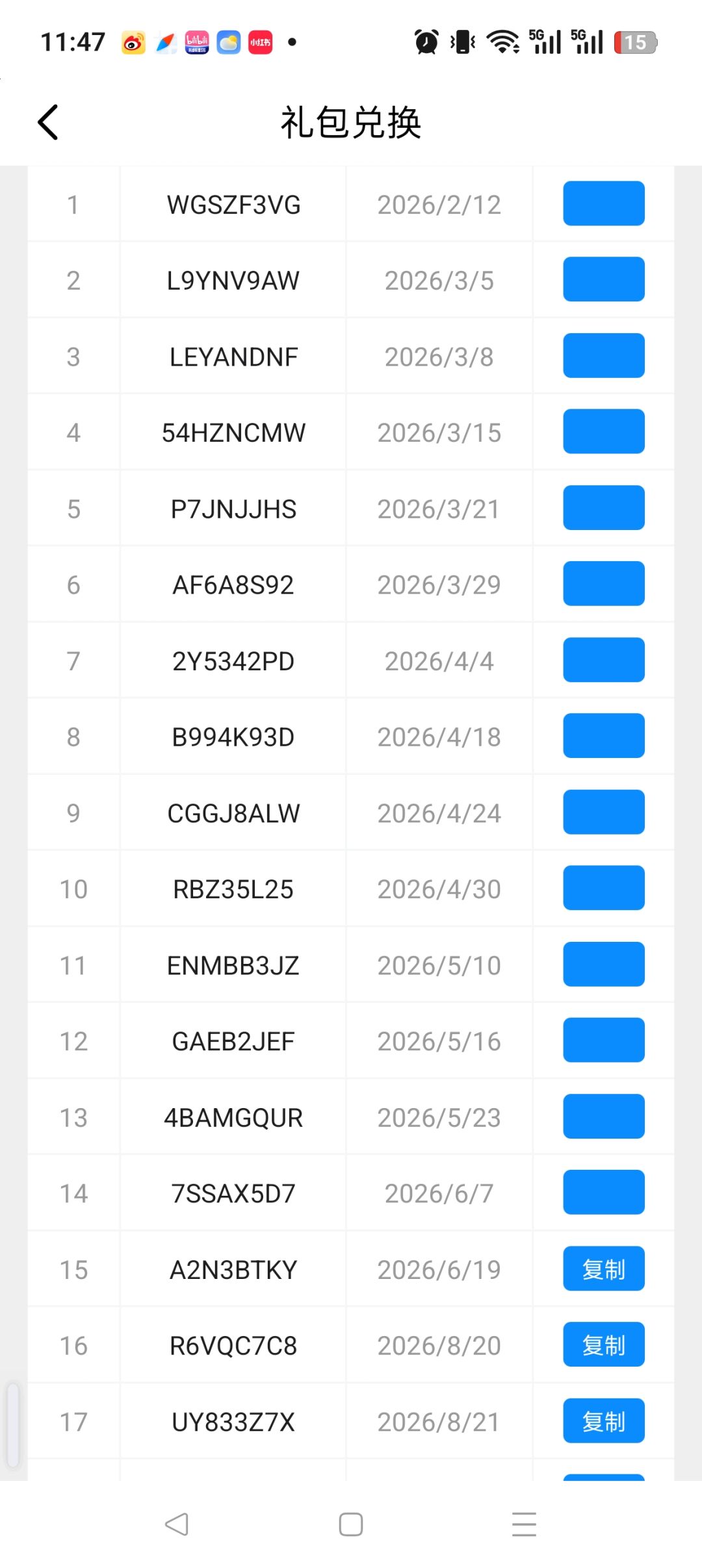The height and width of the screenshot is (1568, 702).
Task: Tap the blue button beside 54HZNCMW
Action: [x=603, y=431]
